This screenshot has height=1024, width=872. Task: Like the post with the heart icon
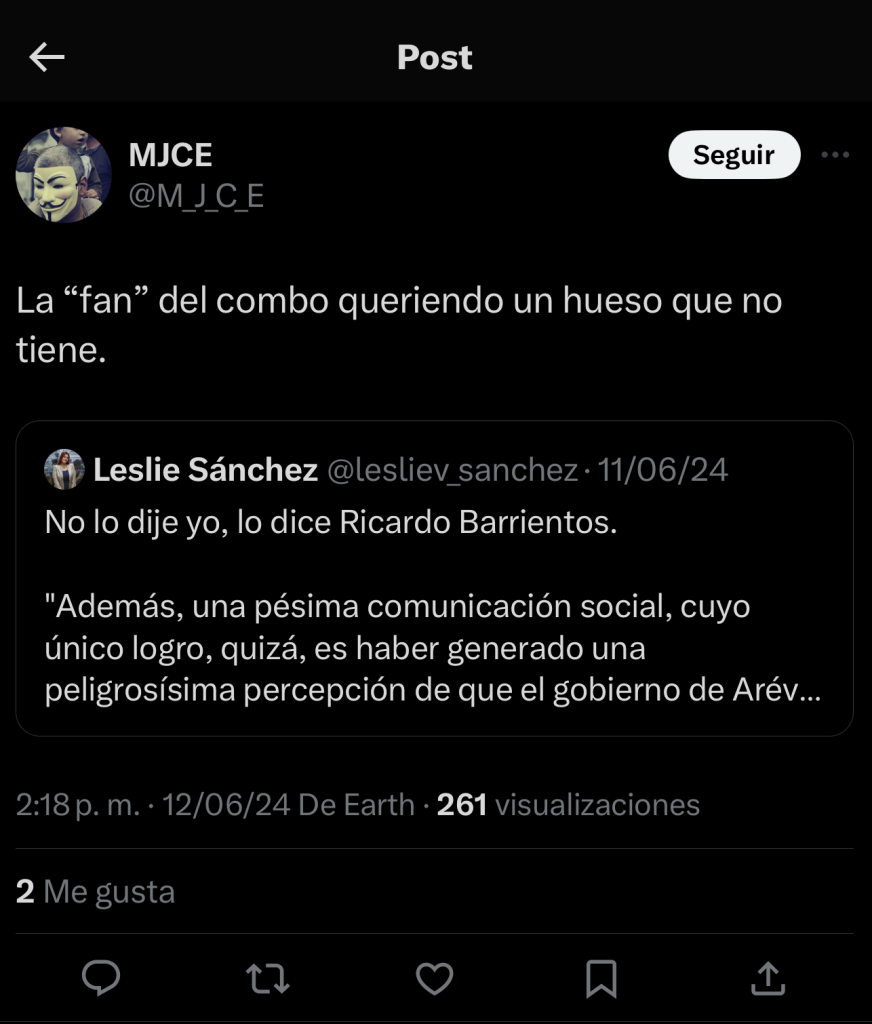(x=434, y=978)
